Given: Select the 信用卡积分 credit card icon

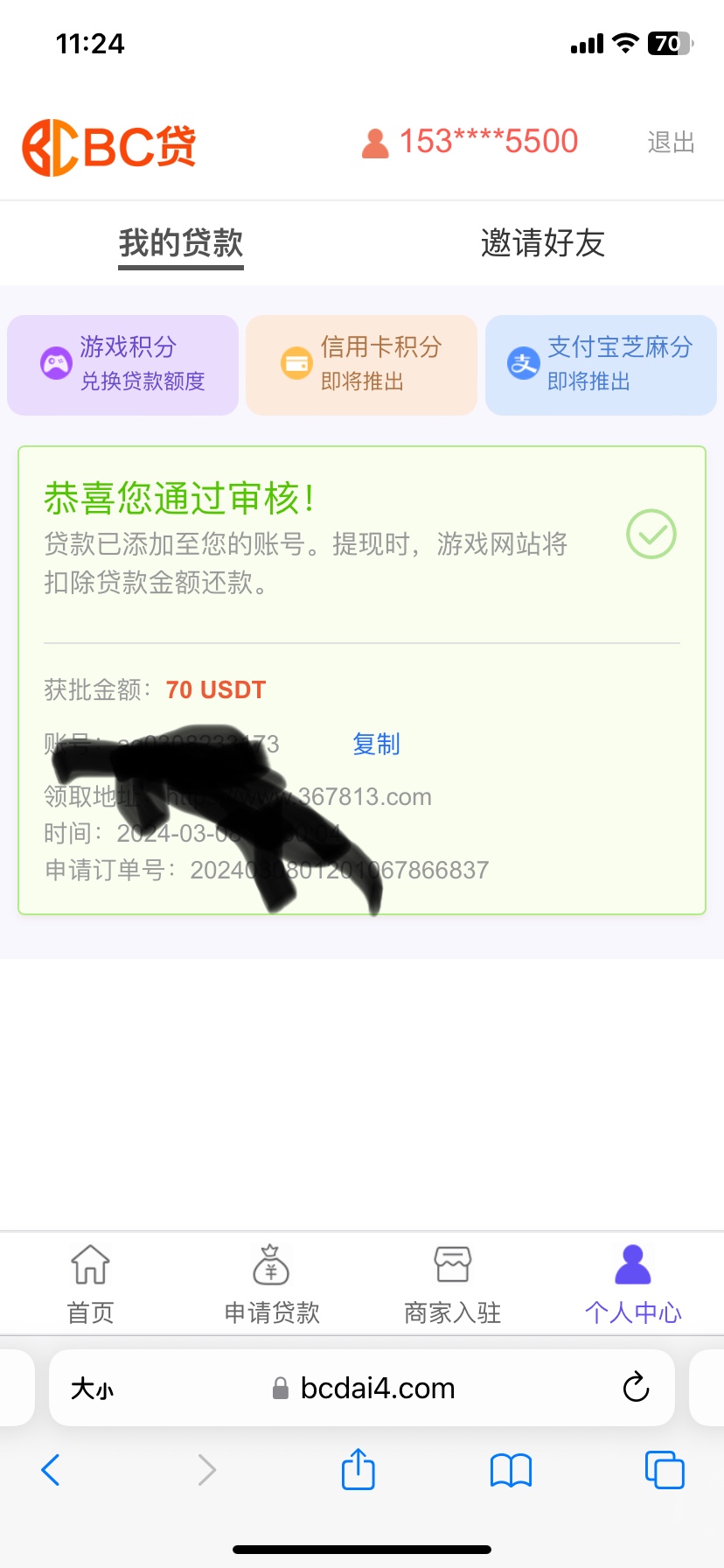Looking at the screenshot, I should (x=296, y=362).
